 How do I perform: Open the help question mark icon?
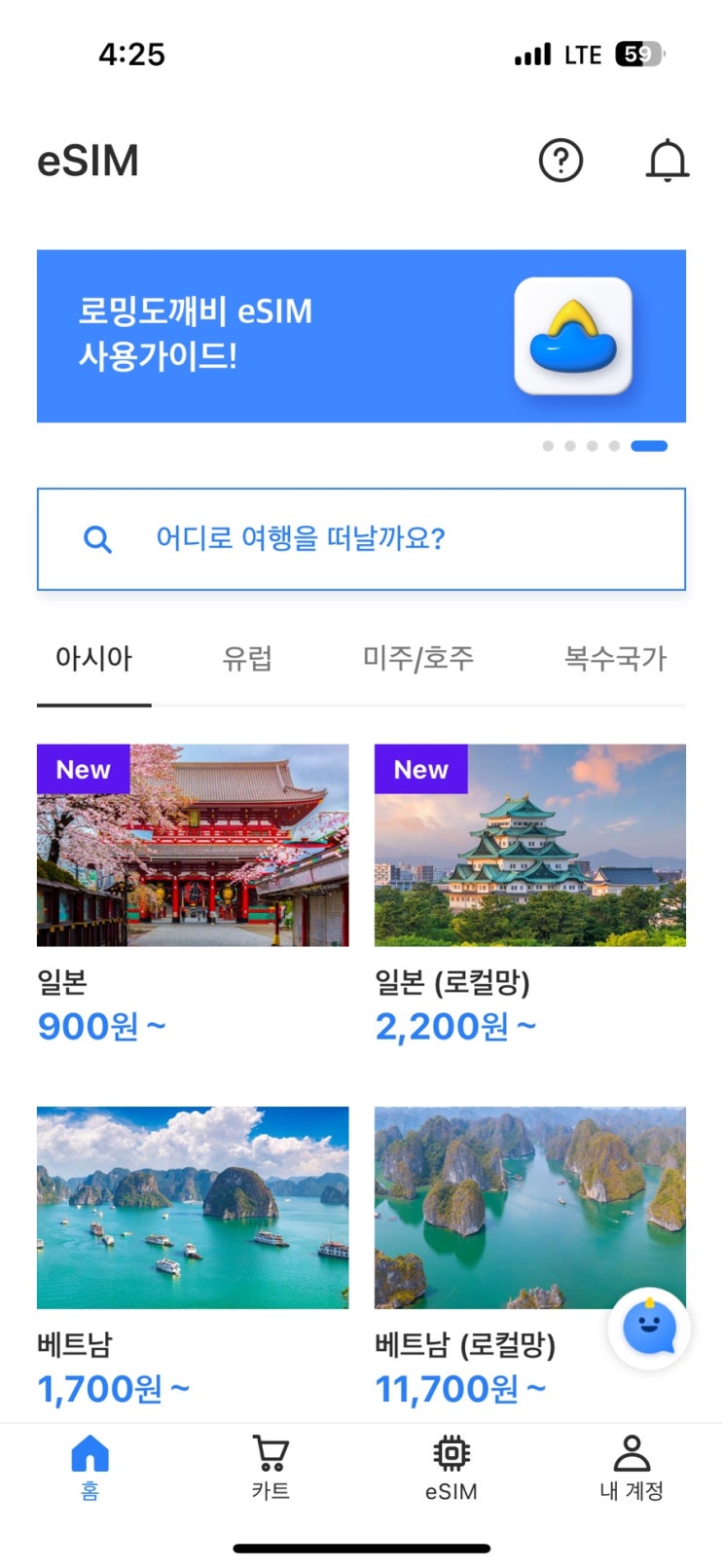coord(560,161)
